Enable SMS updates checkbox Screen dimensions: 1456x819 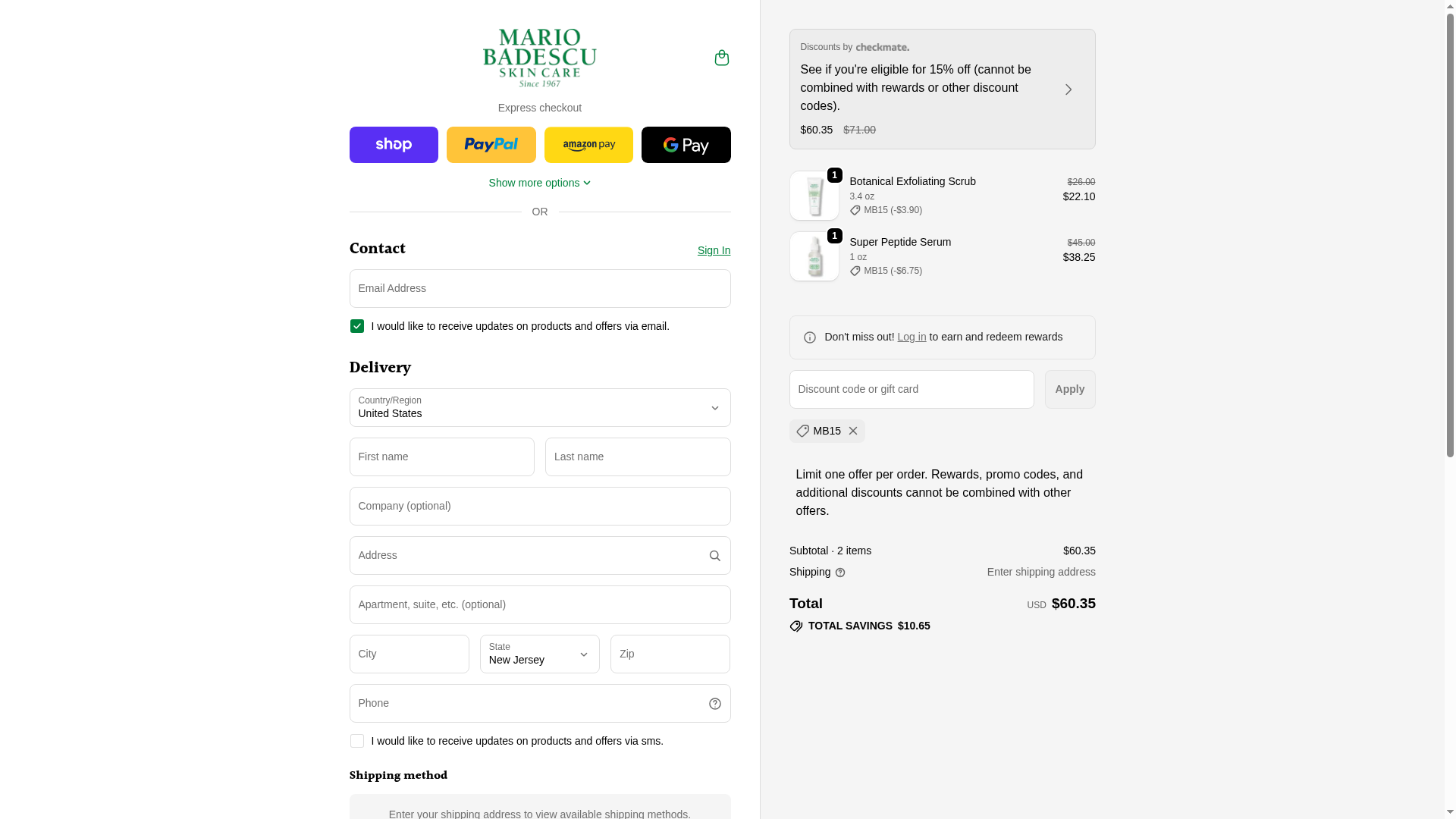[x=357, y=741]
